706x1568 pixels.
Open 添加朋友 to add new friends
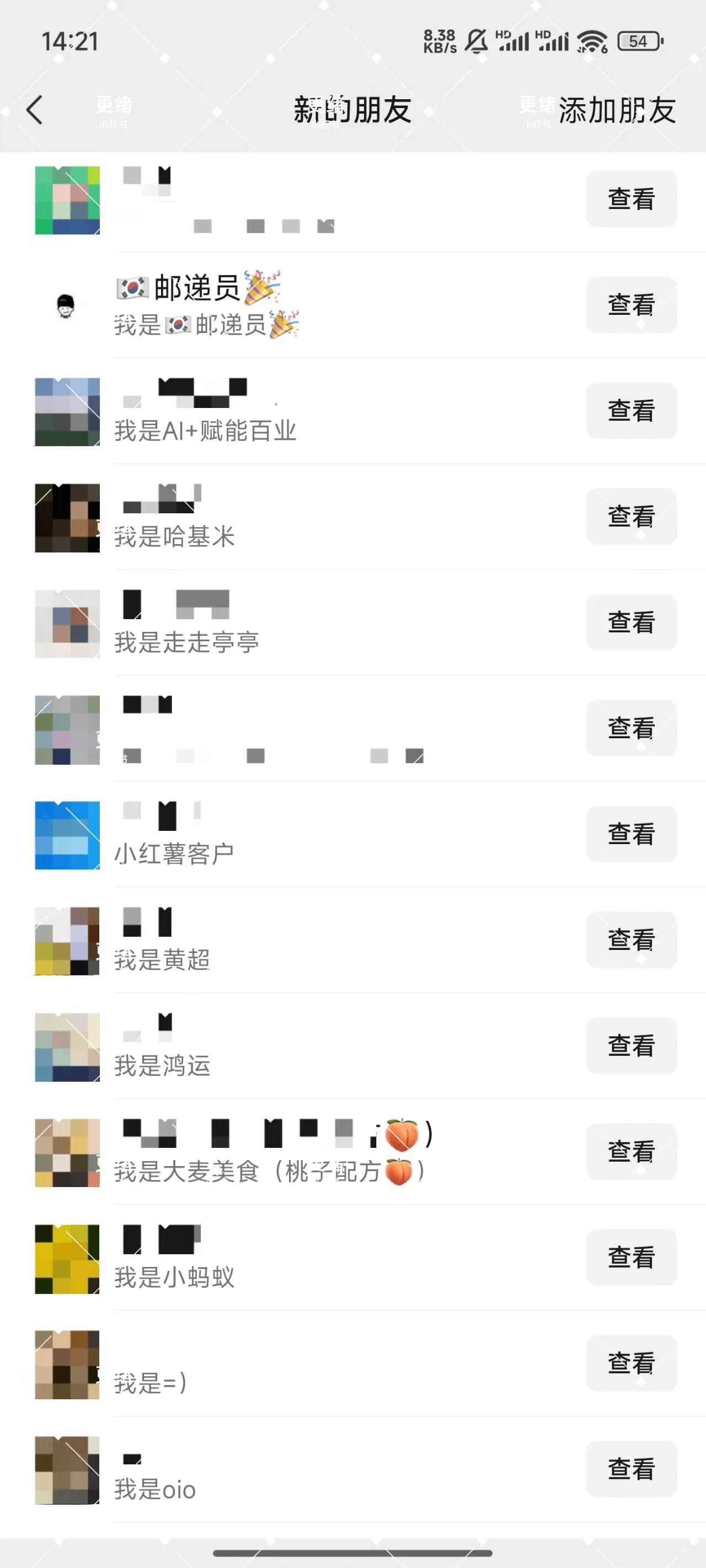(617, 110)
